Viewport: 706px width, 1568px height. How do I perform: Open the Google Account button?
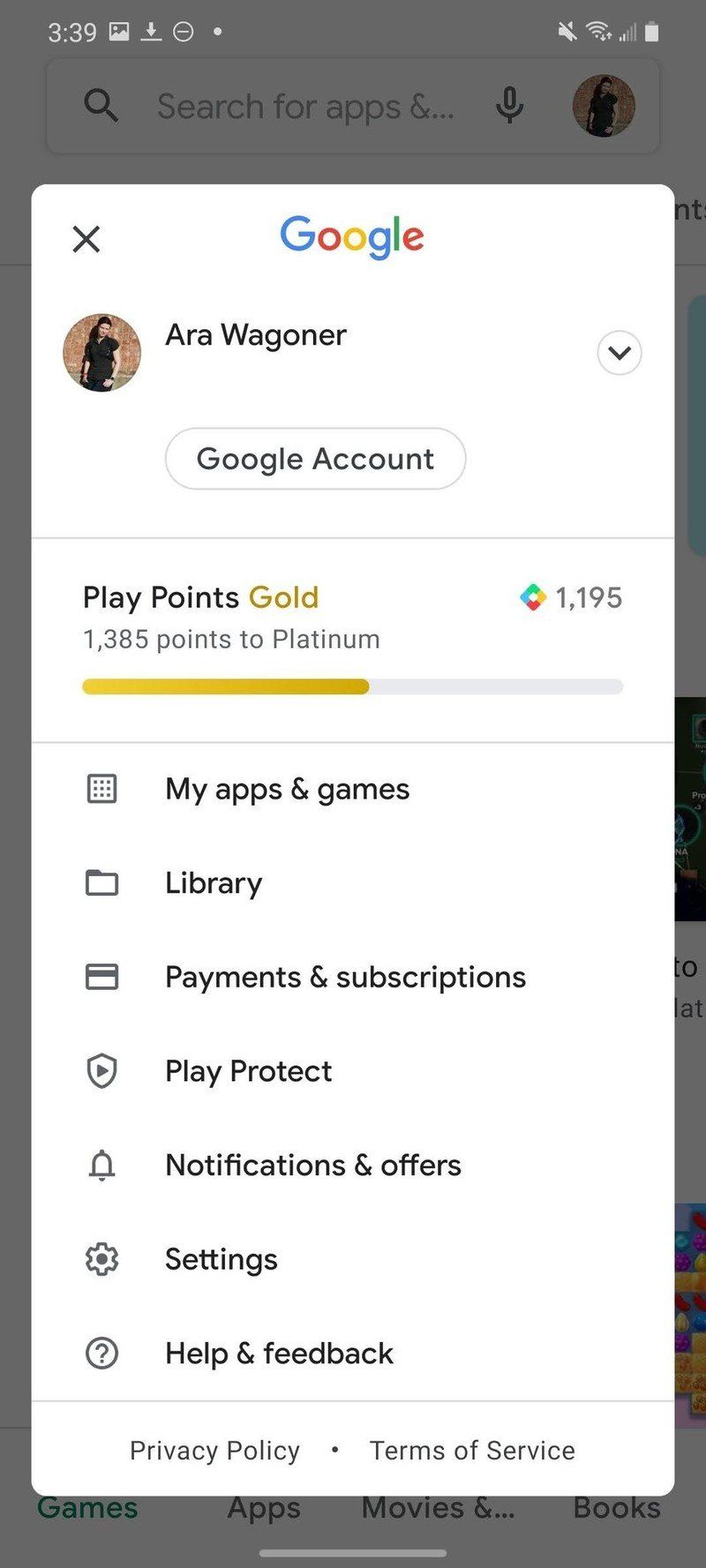click(314, 458)
